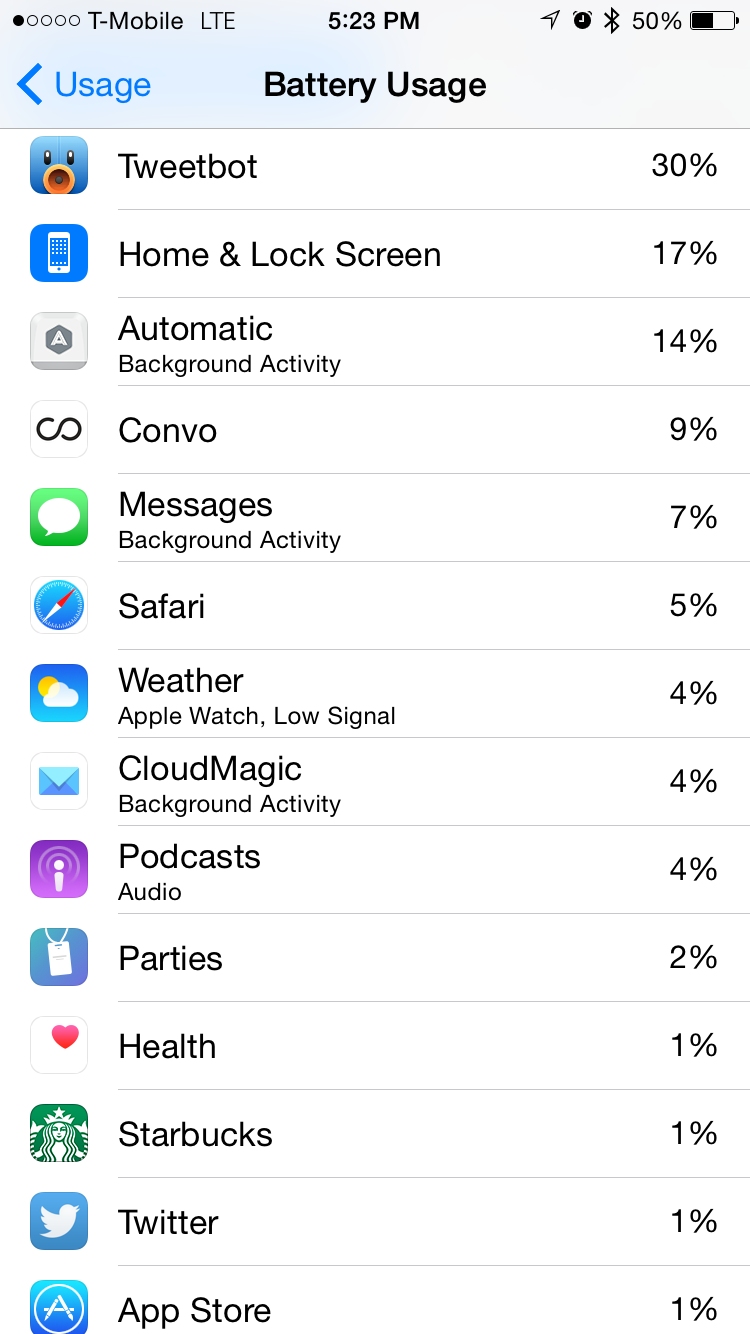Go back to the Usage screen
The image size is (750, 1334).
[x=84, y=85]
